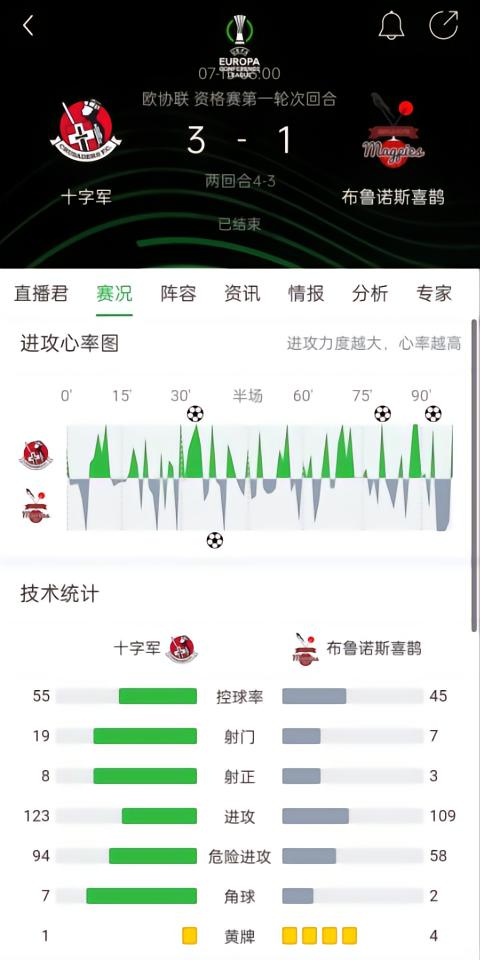Switch to the 情报 tab
Viewport: 480px width, 960px height.
(306, 294)
